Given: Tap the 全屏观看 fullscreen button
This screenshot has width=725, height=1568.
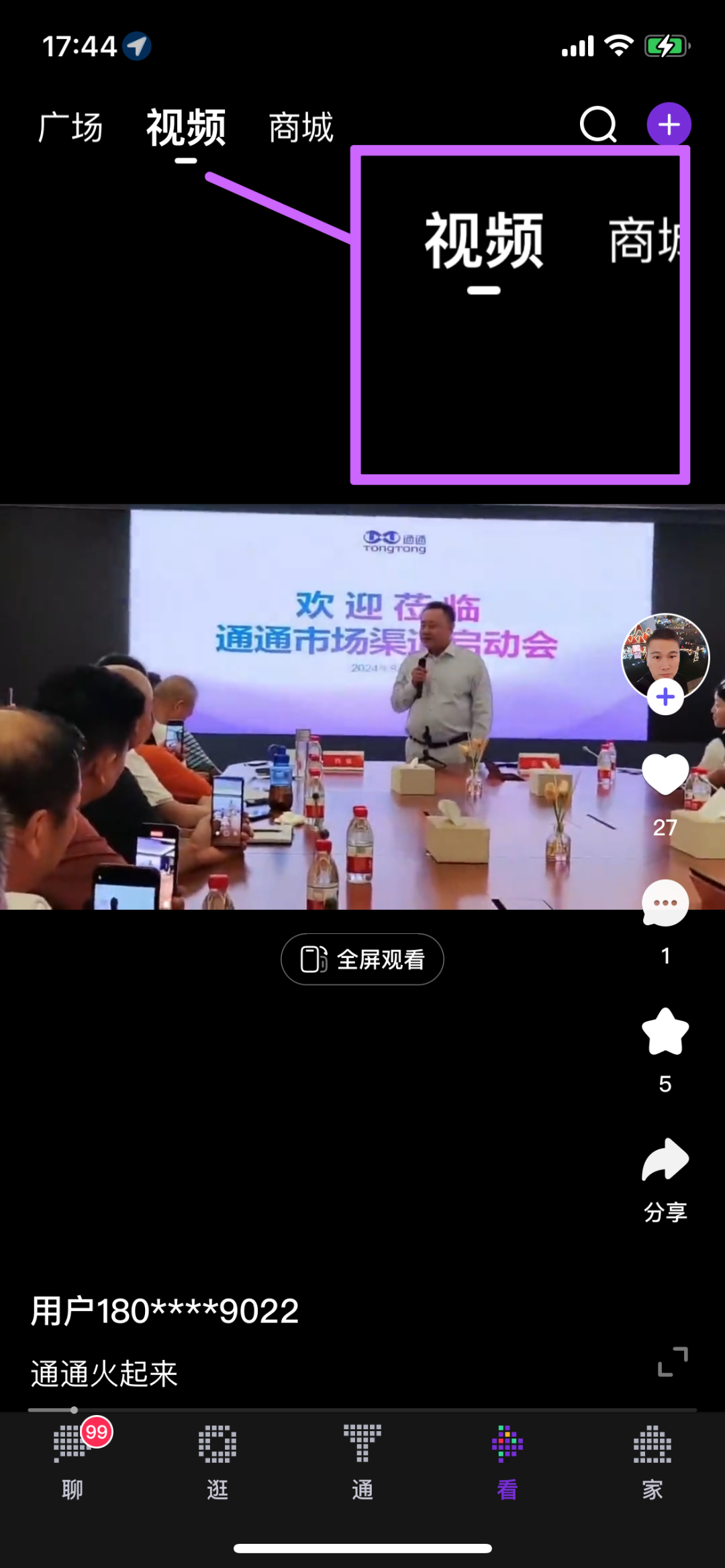Looking at the screenshot, I should pyautogui.click(x=362, y=959).
